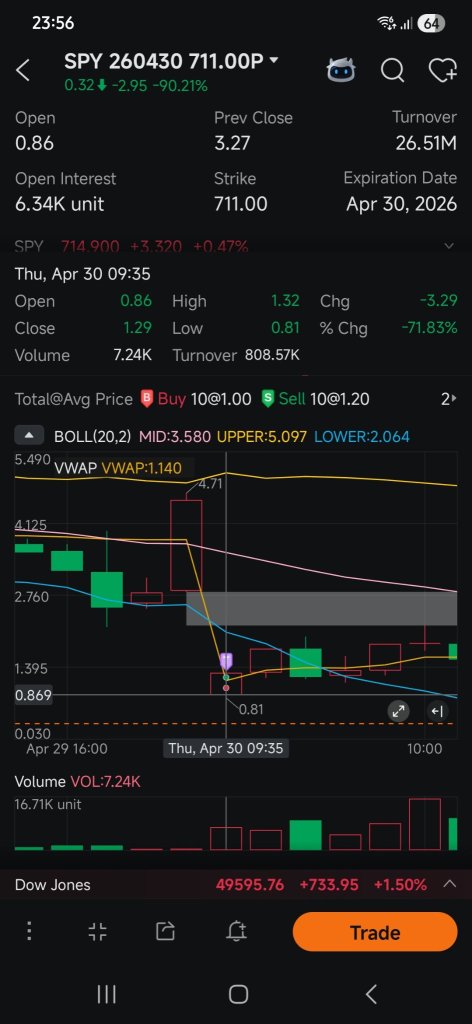Open recent apps from the navigation bar
The width and height of the screenshot is (472, 1024).
(x=106, y=995)
